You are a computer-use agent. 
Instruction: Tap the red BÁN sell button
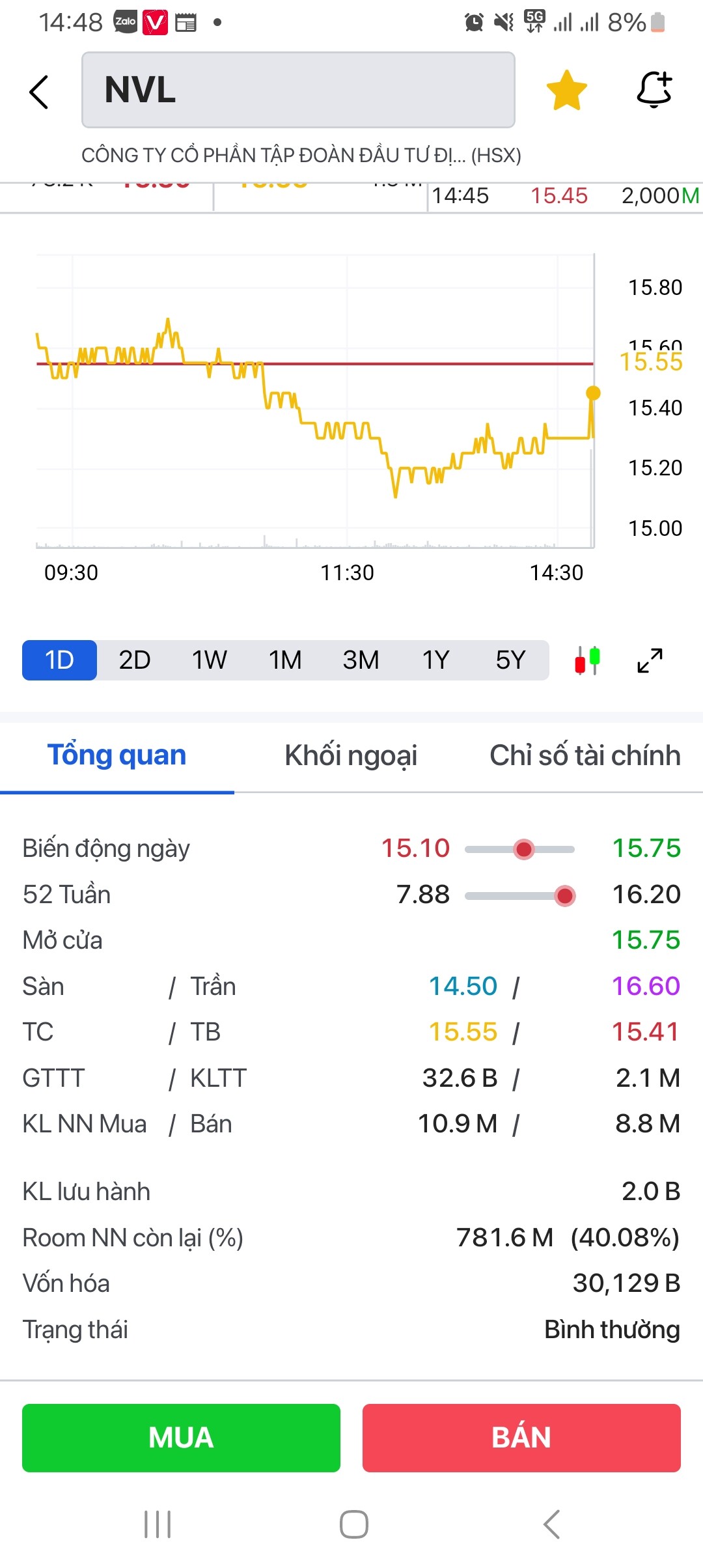(521, 1438)
